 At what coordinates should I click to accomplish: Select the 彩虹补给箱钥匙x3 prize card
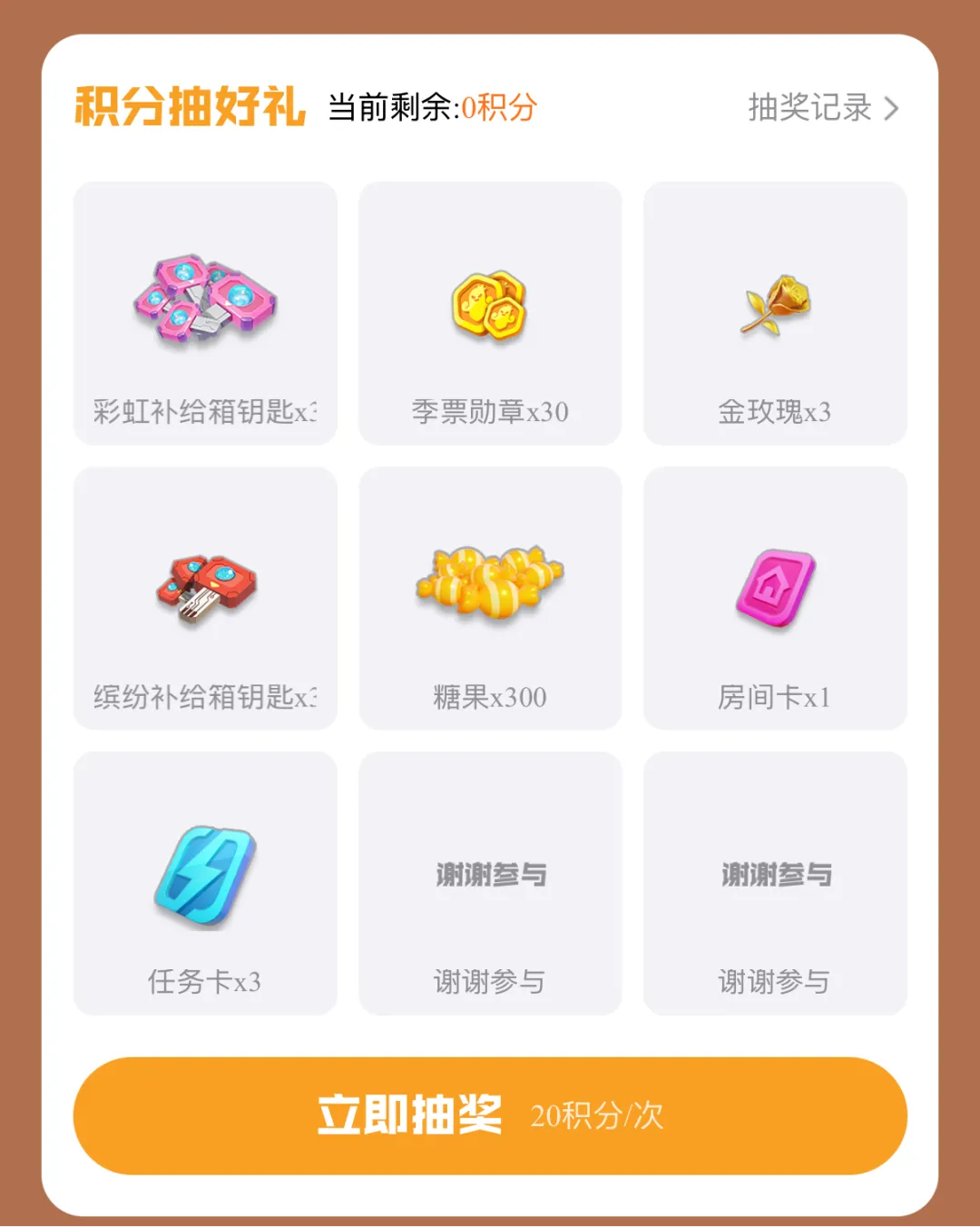(x=205, y=313)
